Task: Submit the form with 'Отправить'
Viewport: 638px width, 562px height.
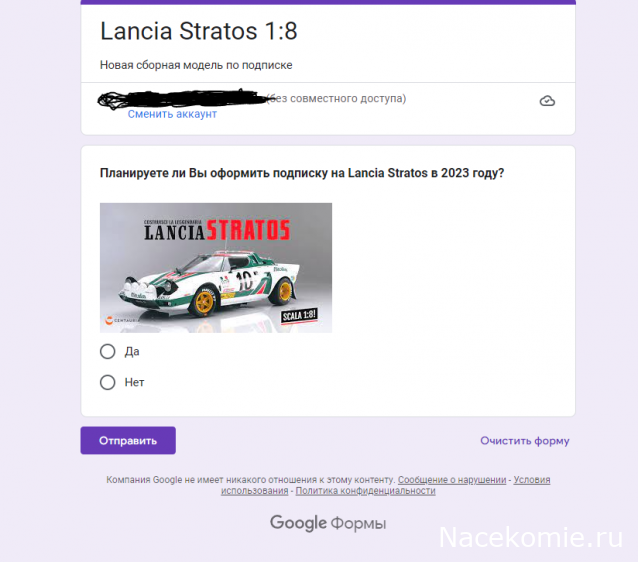Action: 128,440
